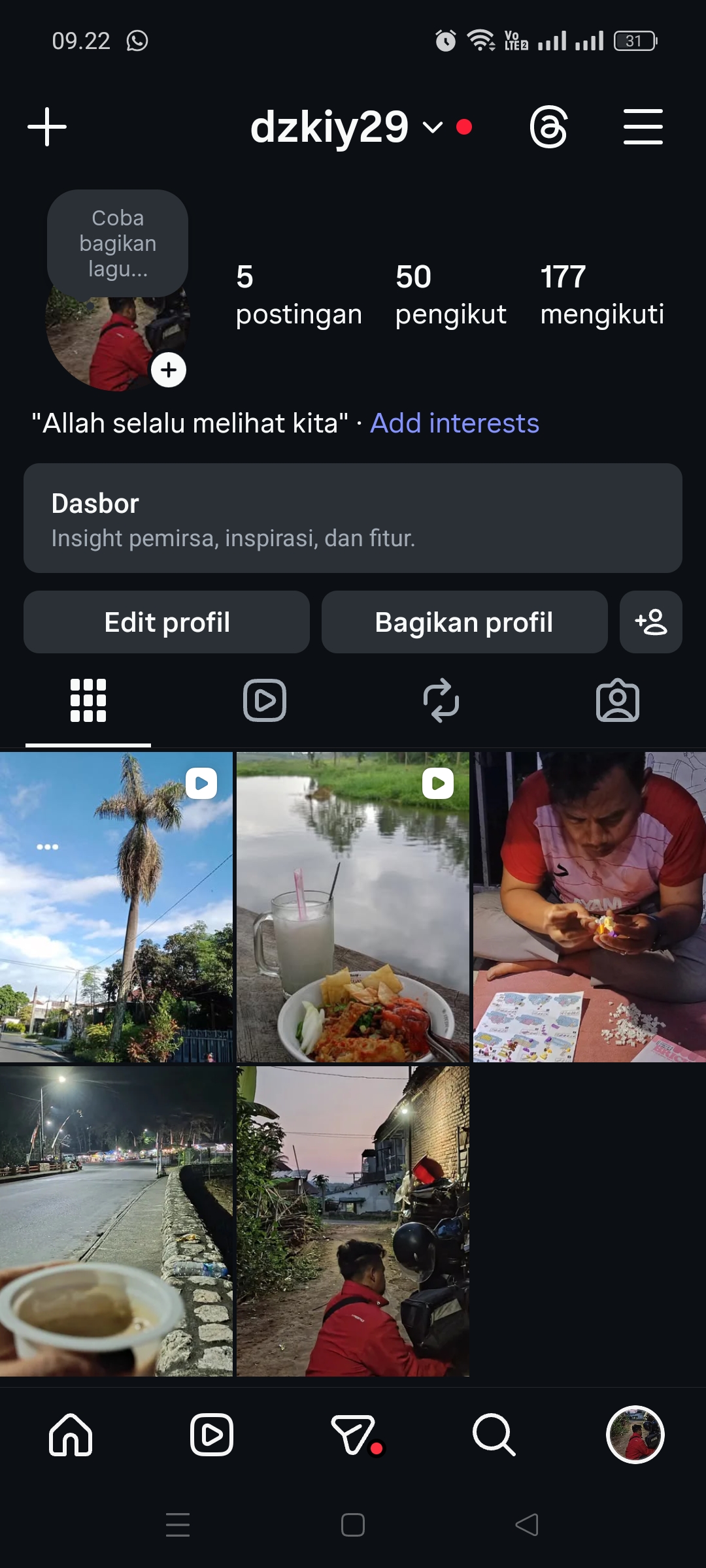View the 177 mengikuti list
The image size is (706, 1568).
click(601, 295)
